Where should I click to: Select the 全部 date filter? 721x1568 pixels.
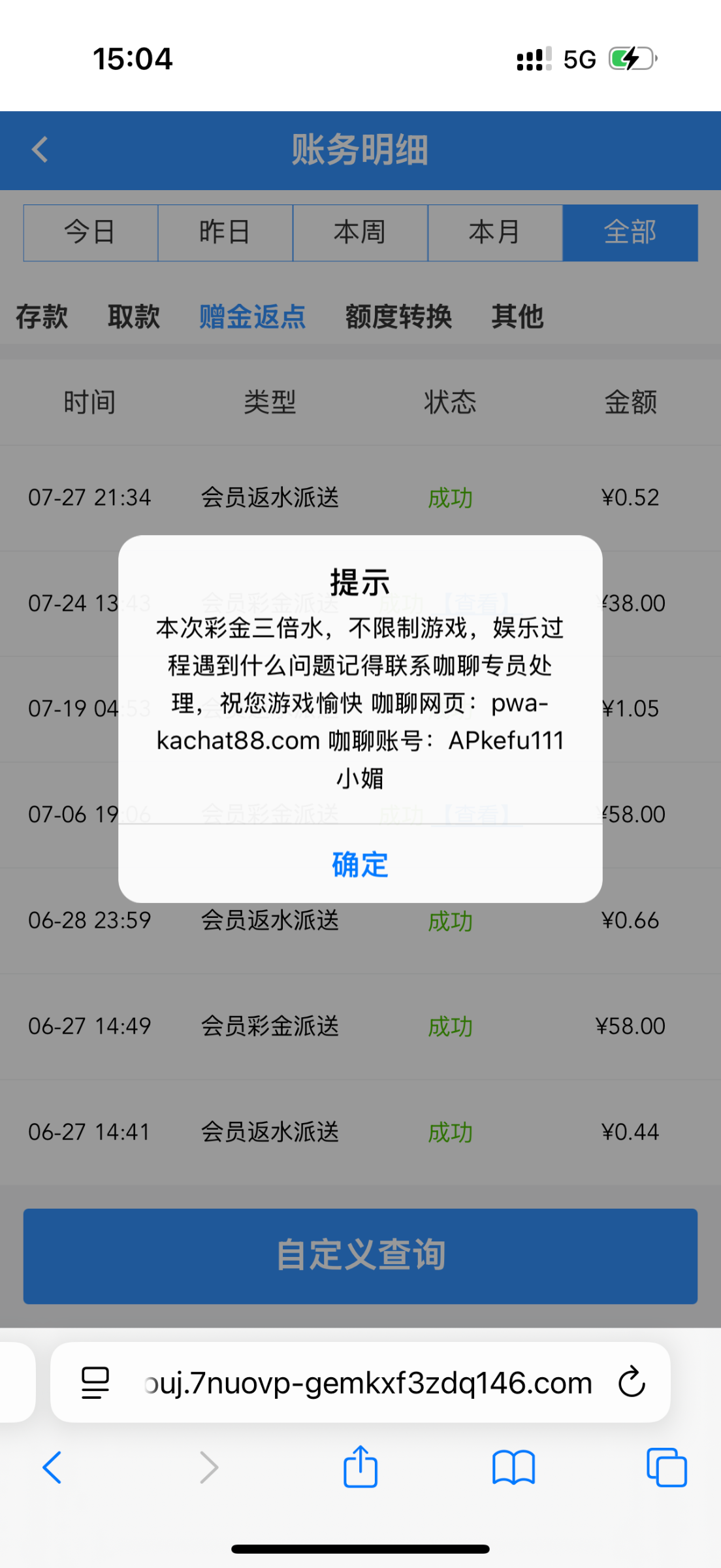pos(630,233)
